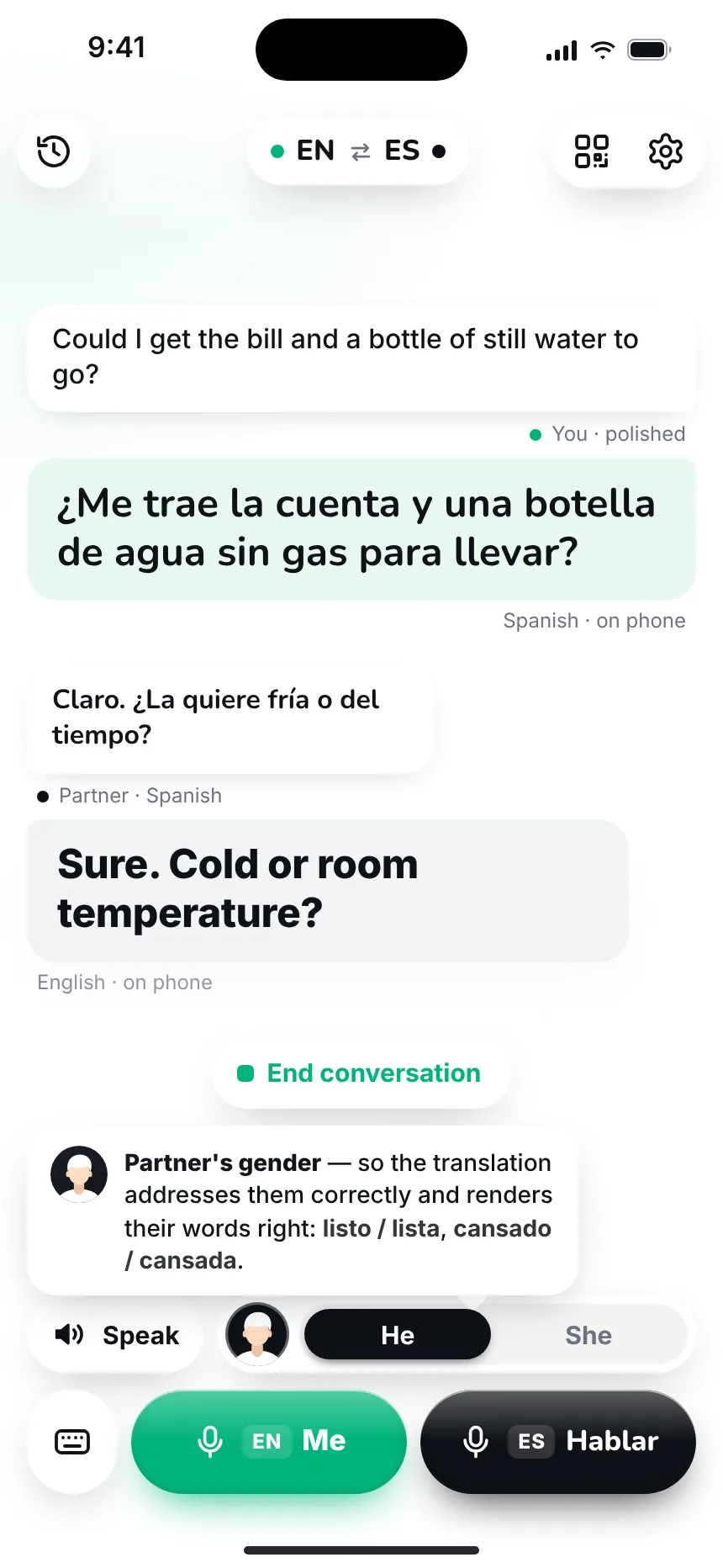Tap the Speak button

(x=116, y=1335)
